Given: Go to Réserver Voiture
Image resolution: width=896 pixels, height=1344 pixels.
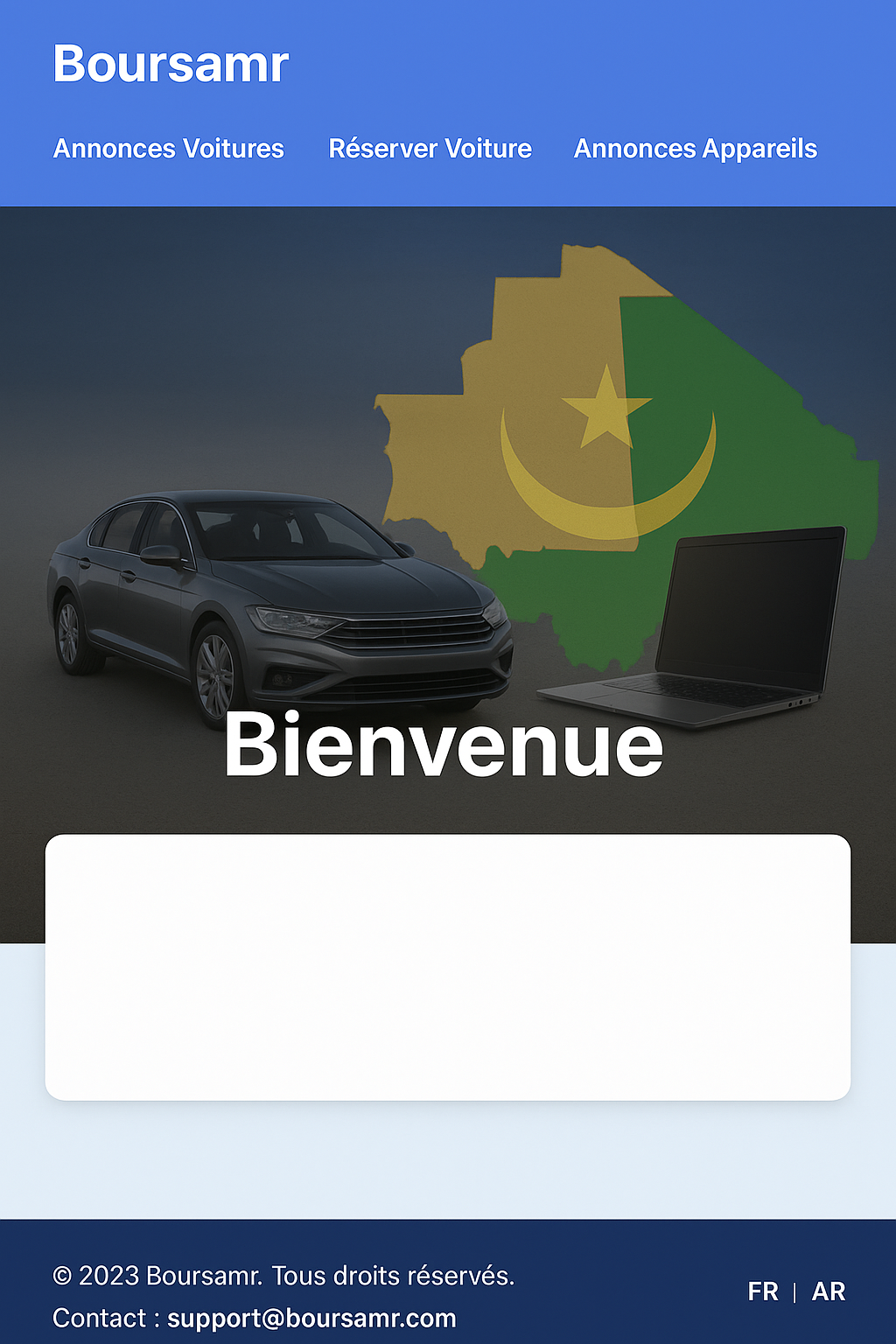Looking at the screenshot, I should coord(430,149).
